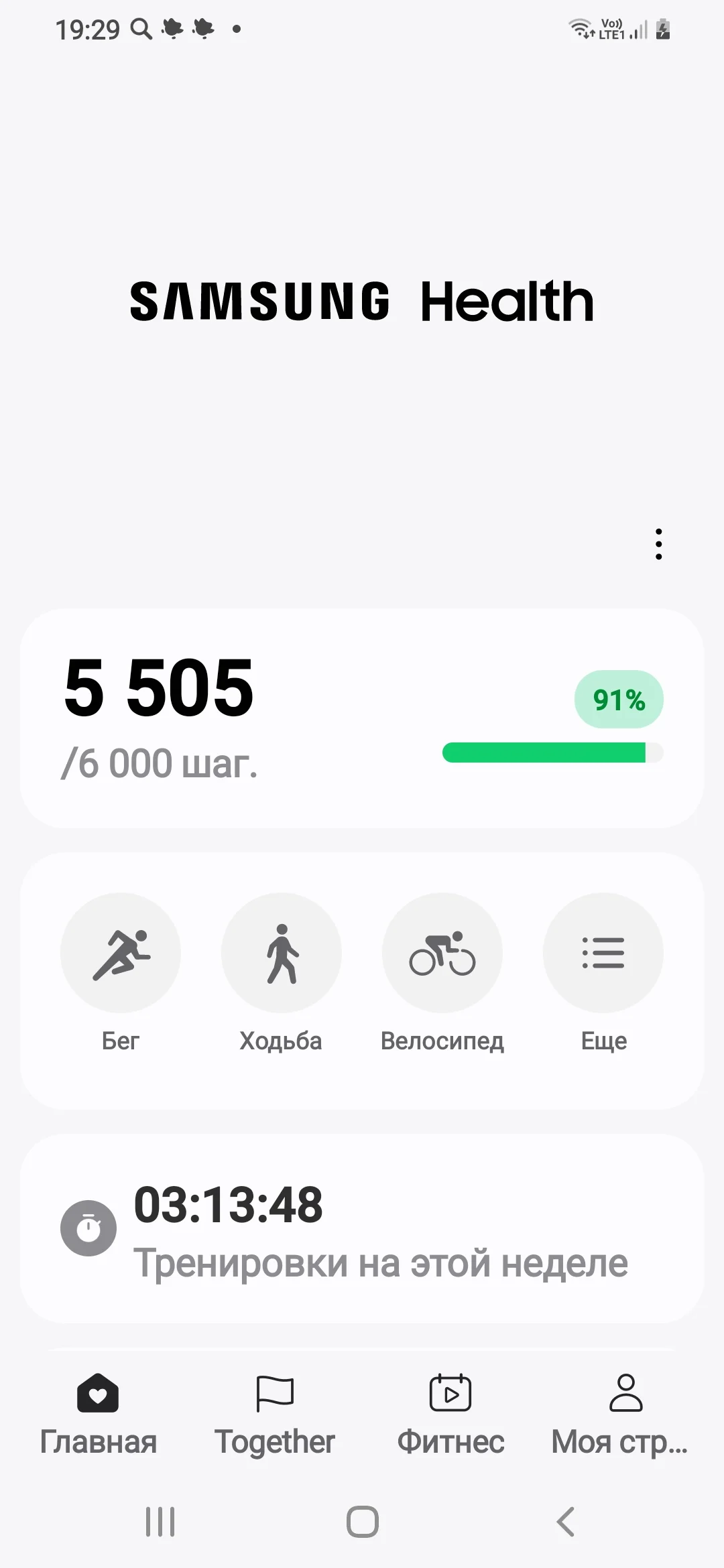The width and height of the screenshot is (724, 1568).
Task: Open the Еще activities list icon
Action: (x=603, y=952)
